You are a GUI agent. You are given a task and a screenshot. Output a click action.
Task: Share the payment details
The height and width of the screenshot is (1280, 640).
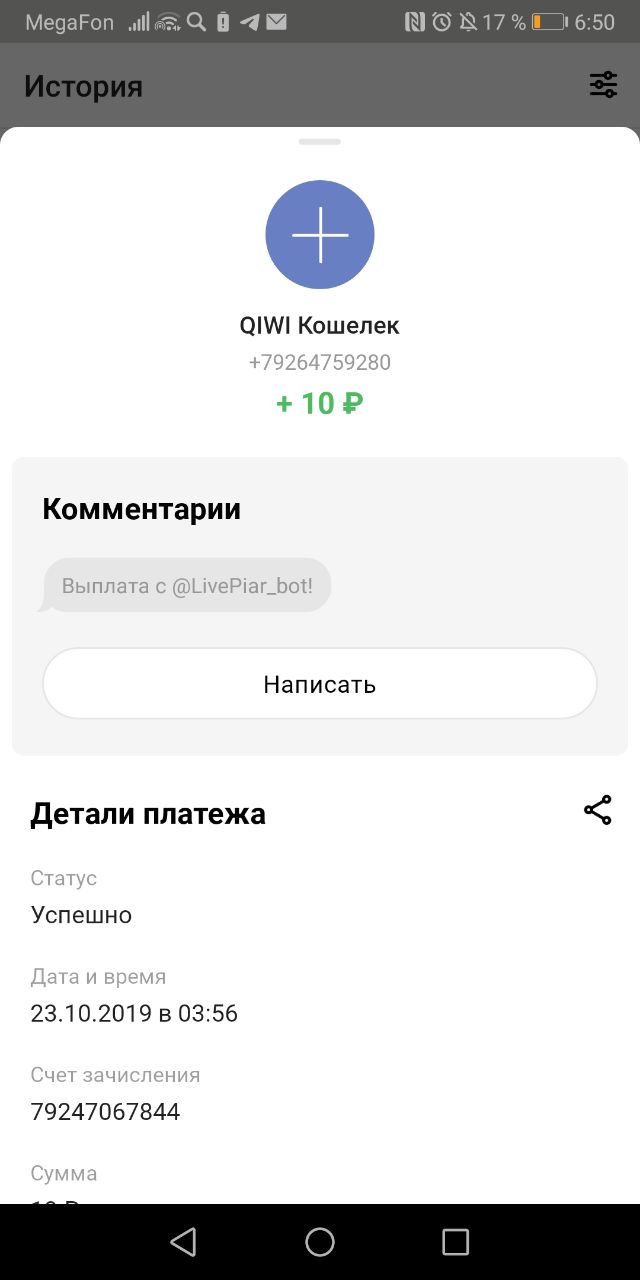597,811
